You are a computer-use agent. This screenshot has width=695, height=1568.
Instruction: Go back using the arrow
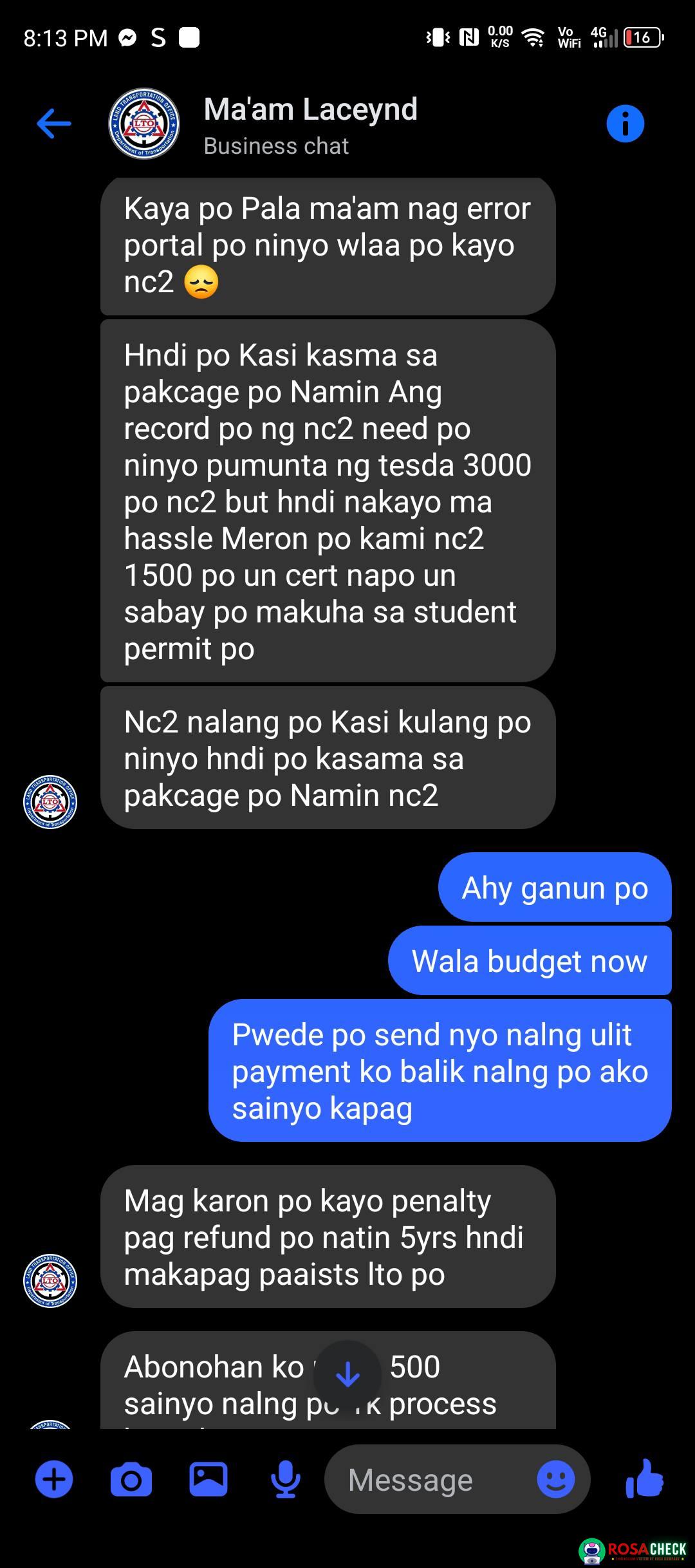point(54,124)
